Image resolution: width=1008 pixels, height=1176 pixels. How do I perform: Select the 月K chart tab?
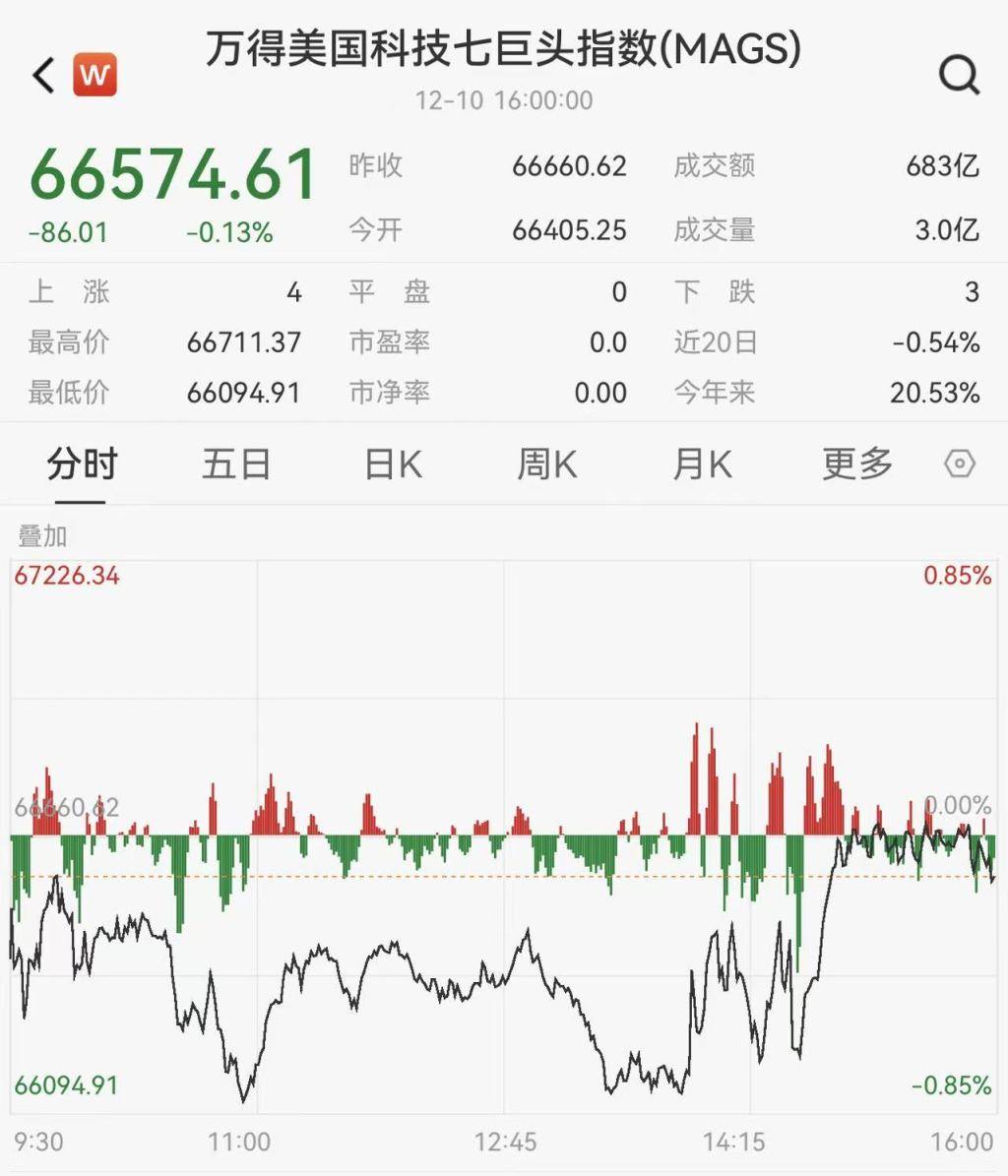pos(702,464)
